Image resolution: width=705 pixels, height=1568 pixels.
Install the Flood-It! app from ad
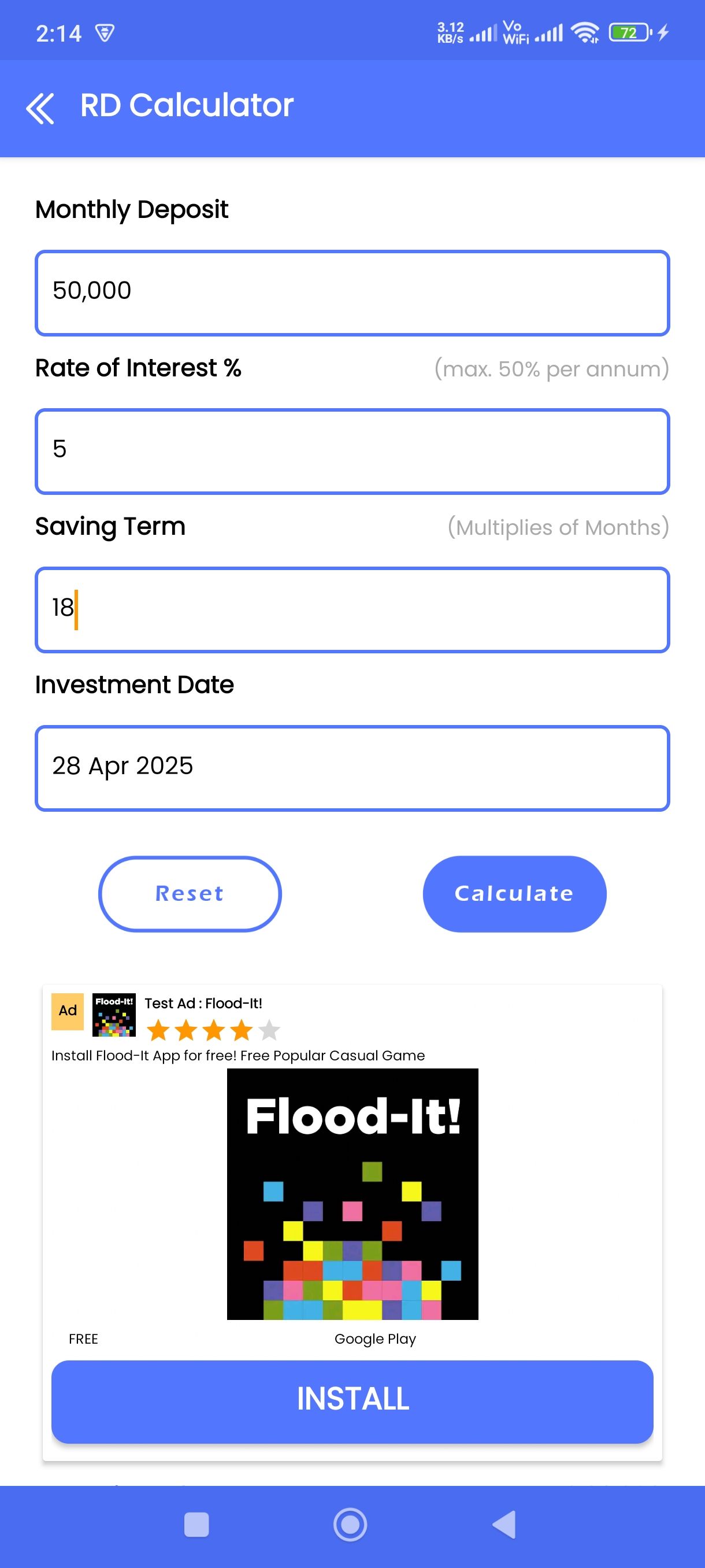(352, 1401)
